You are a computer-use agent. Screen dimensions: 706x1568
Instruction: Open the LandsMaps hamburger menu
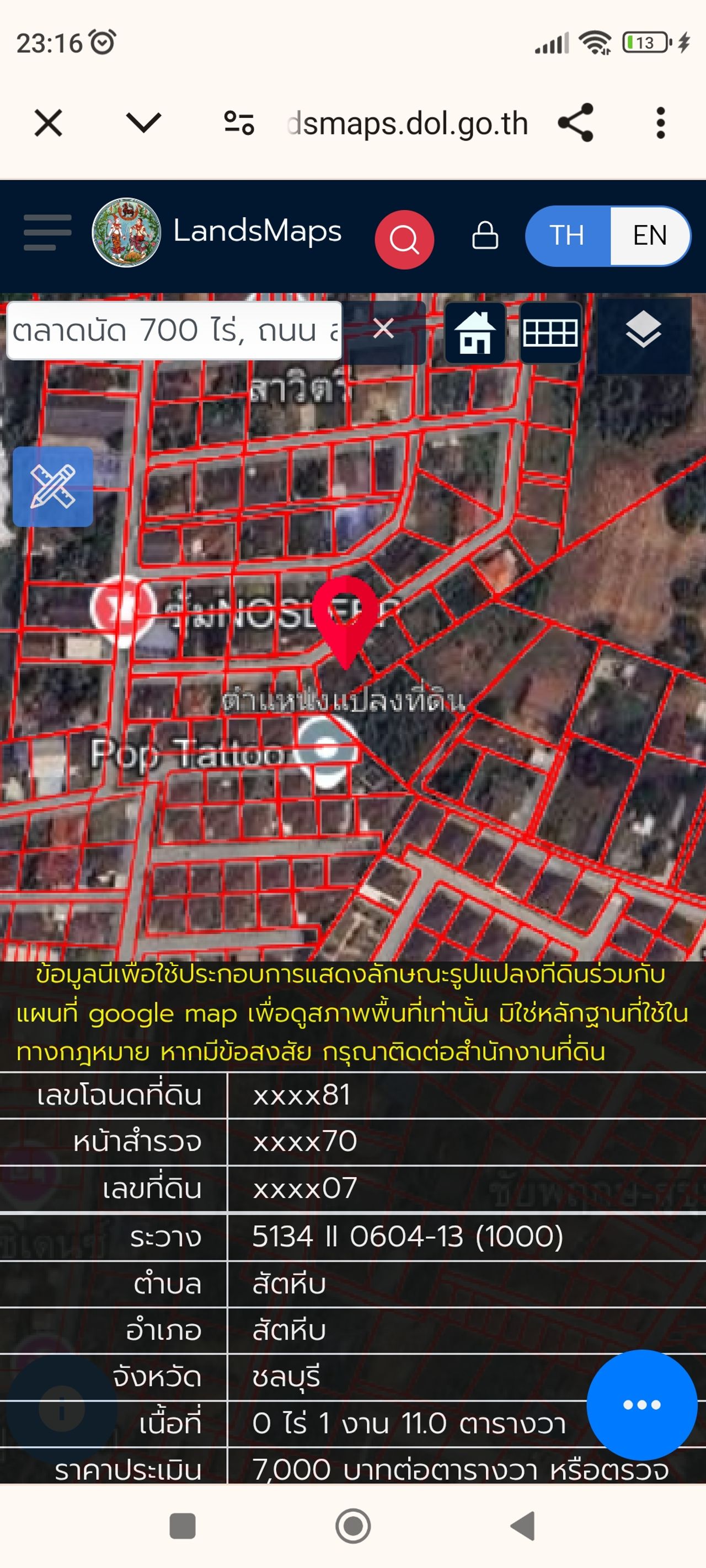click(47, 233)
